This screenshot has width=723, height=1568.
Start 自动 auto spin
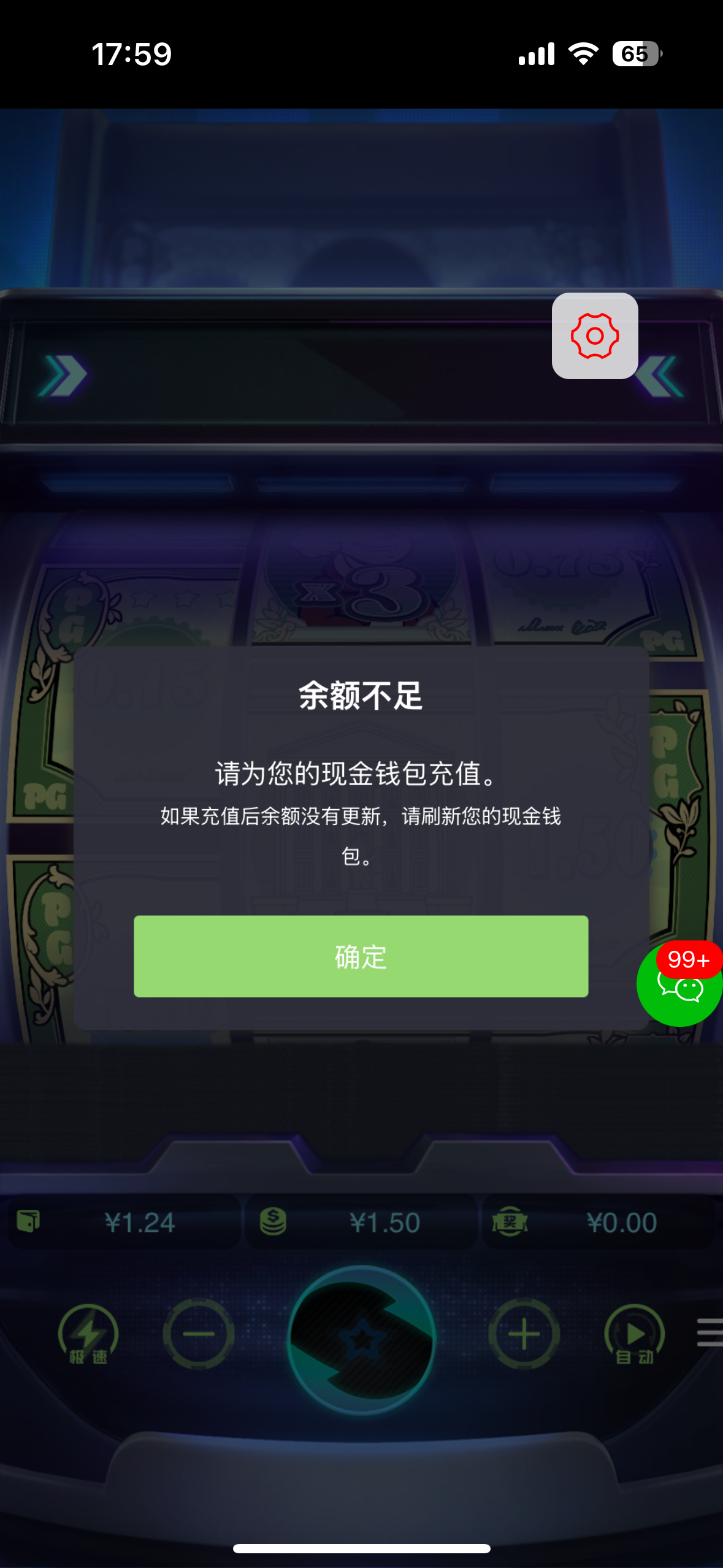(634, 1335)
